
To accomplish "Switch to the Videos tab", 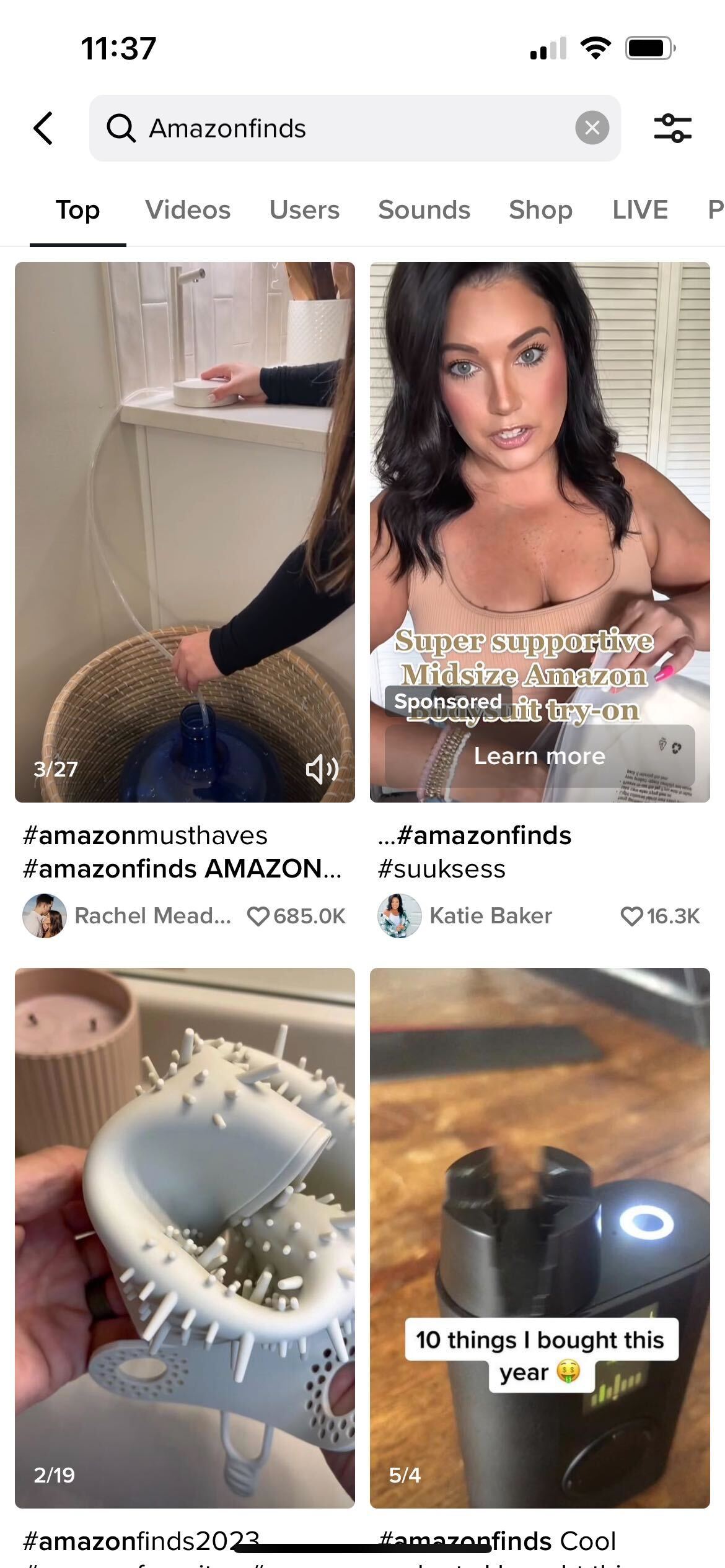I will [x=188, y=210].
